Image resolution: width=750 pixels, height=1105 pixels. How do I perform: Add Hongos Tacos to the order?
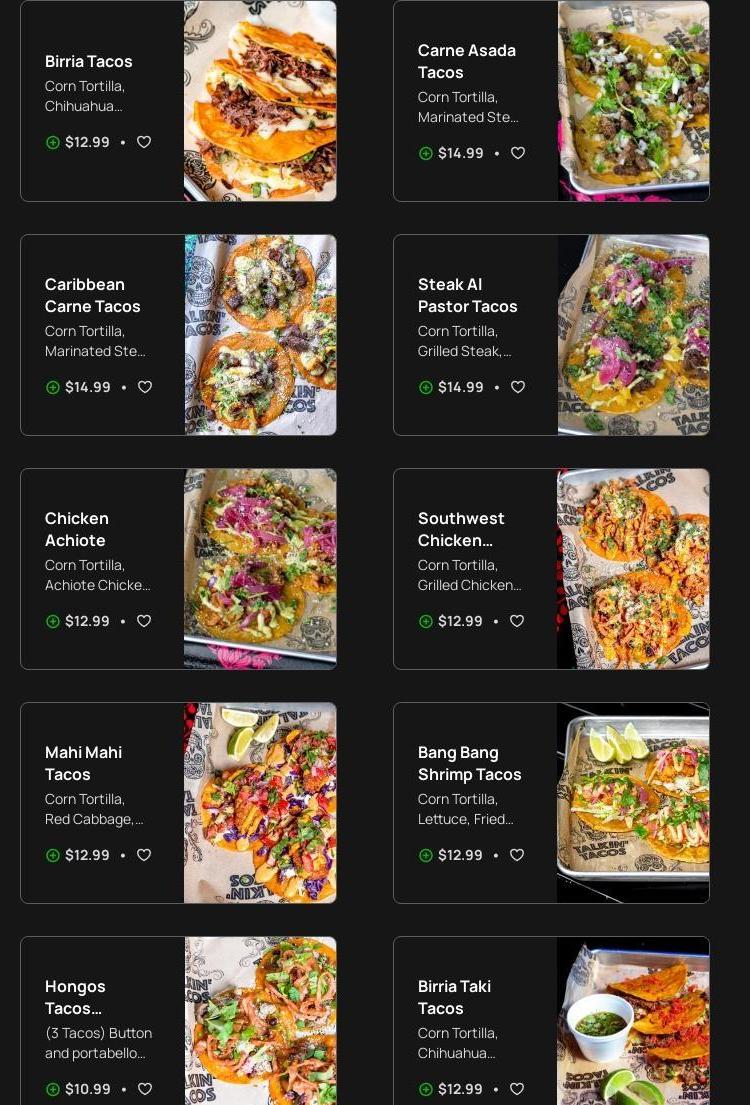pos(53,1089)
